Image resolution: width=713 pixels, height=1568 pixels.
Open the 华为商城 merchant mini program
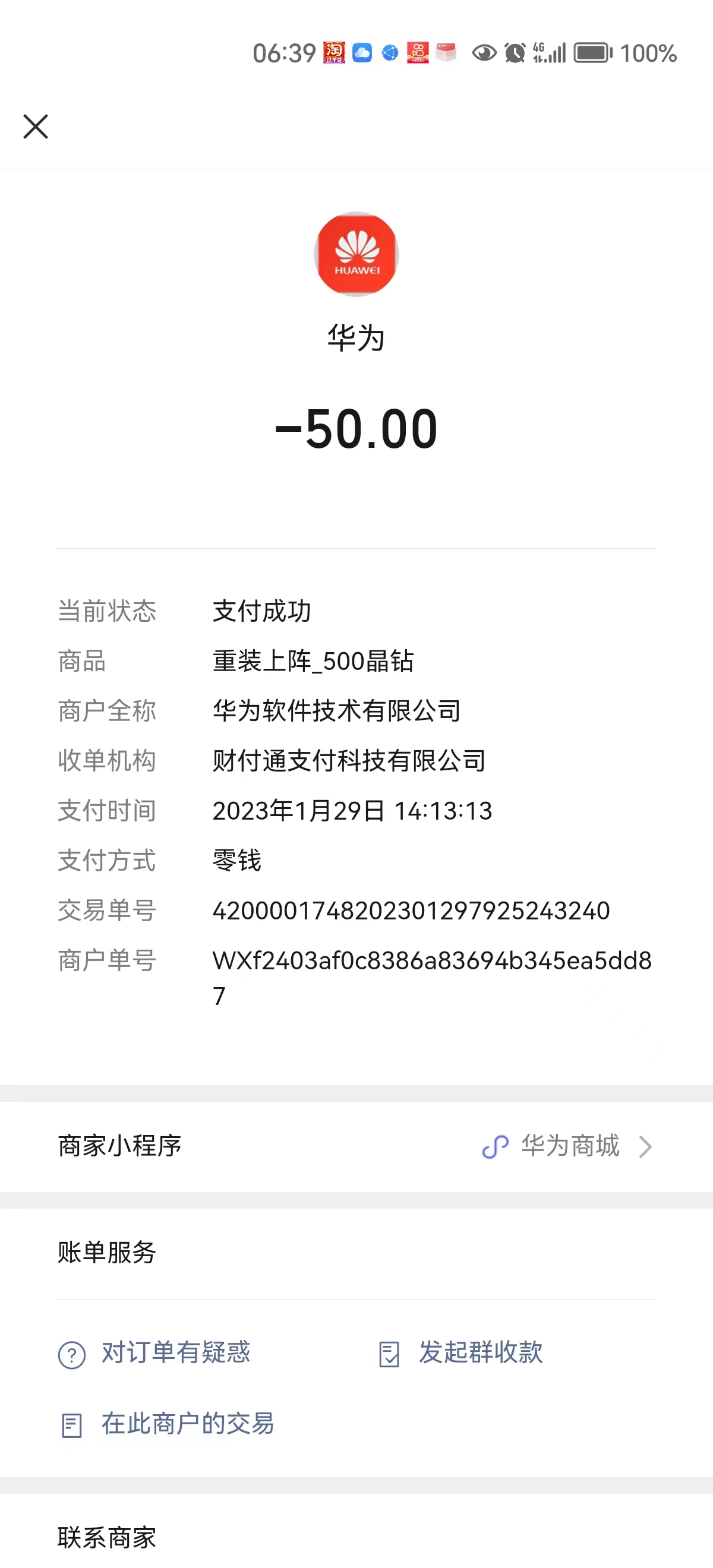[356, 1146]
